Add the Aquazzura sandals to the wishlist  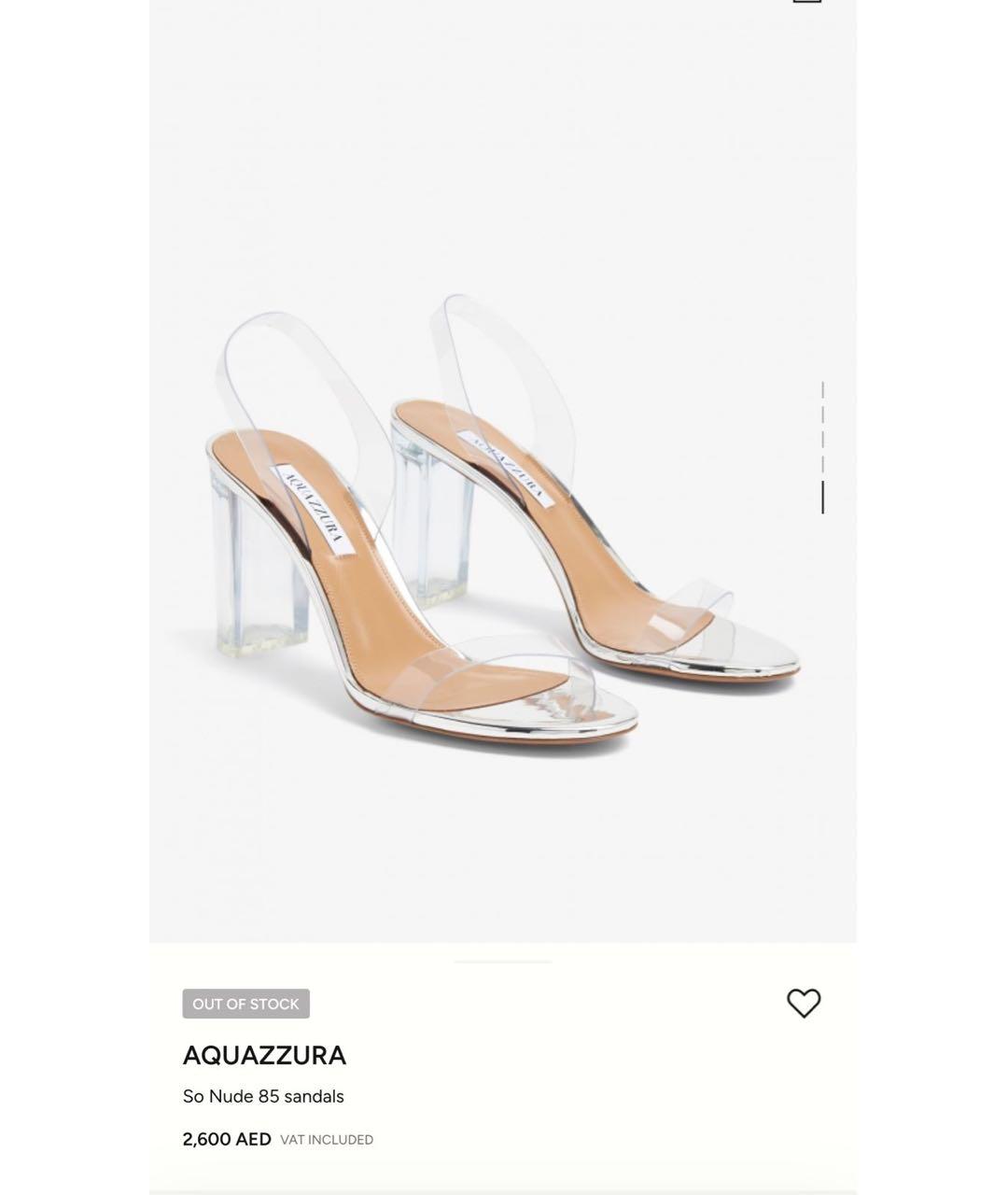click(x=803, y=1003)
